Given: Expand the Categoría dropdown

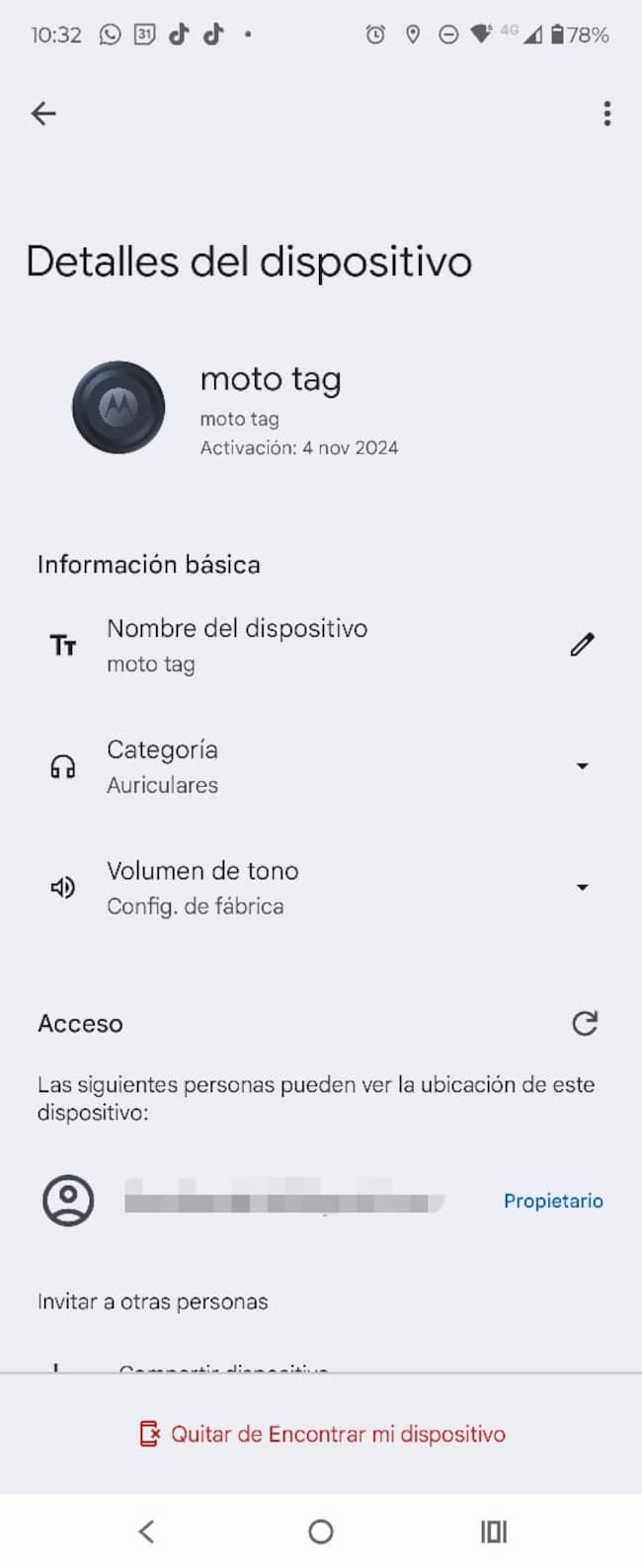Looking at the screenshot, I should [582, 766].
